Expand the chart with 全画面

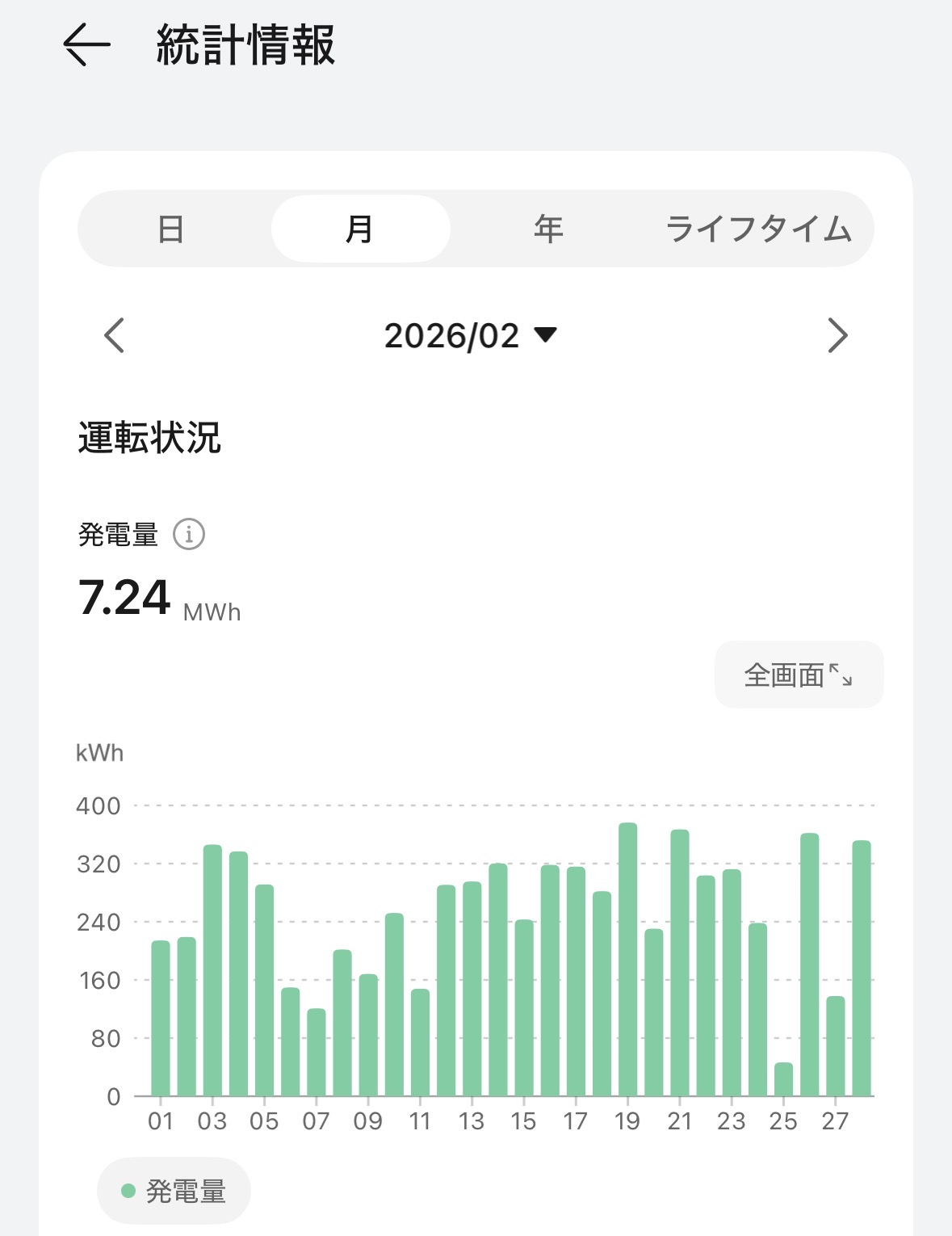pyautogui.click(x=799, y=675)
